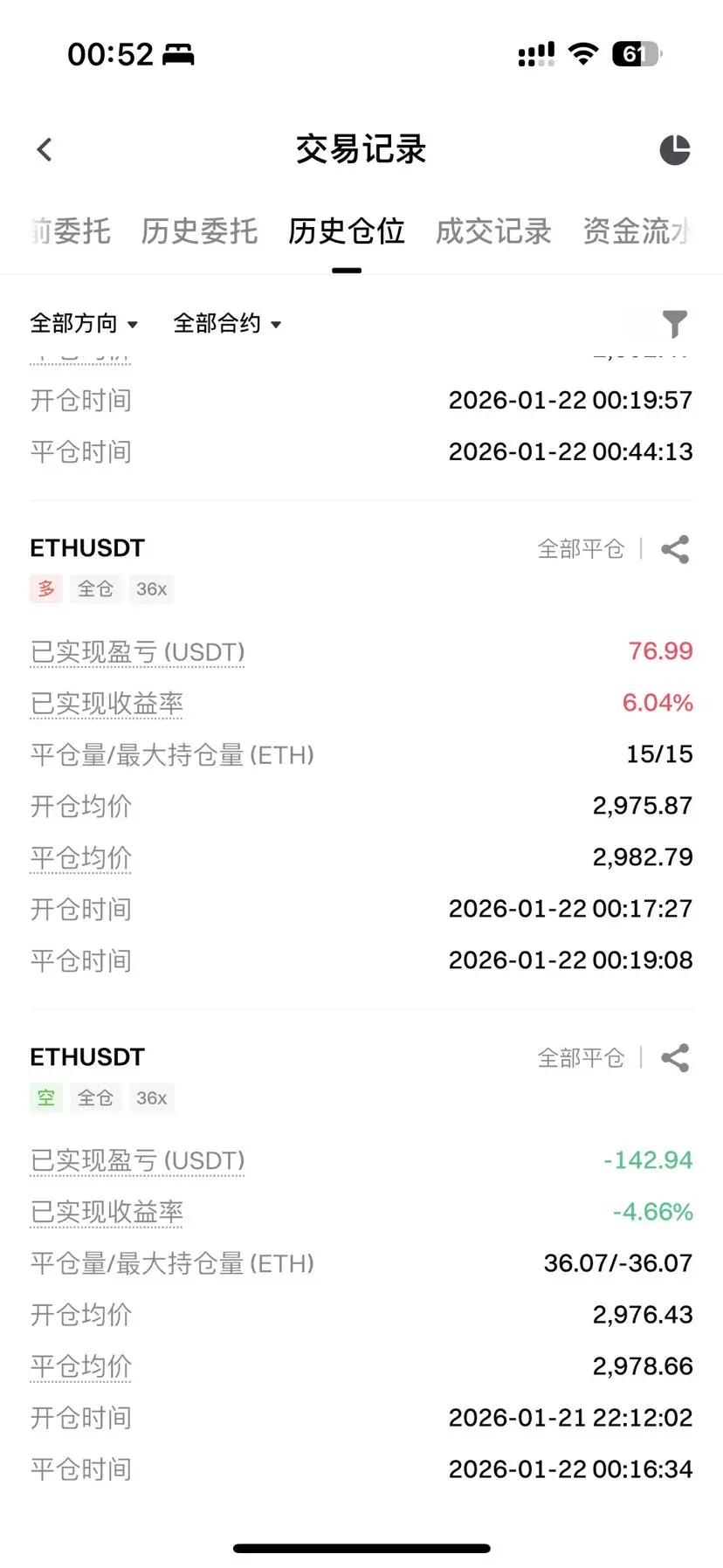Switch to the 成交记录 tab
Viewport: 723px width, 1568px height.
[493, 231]
